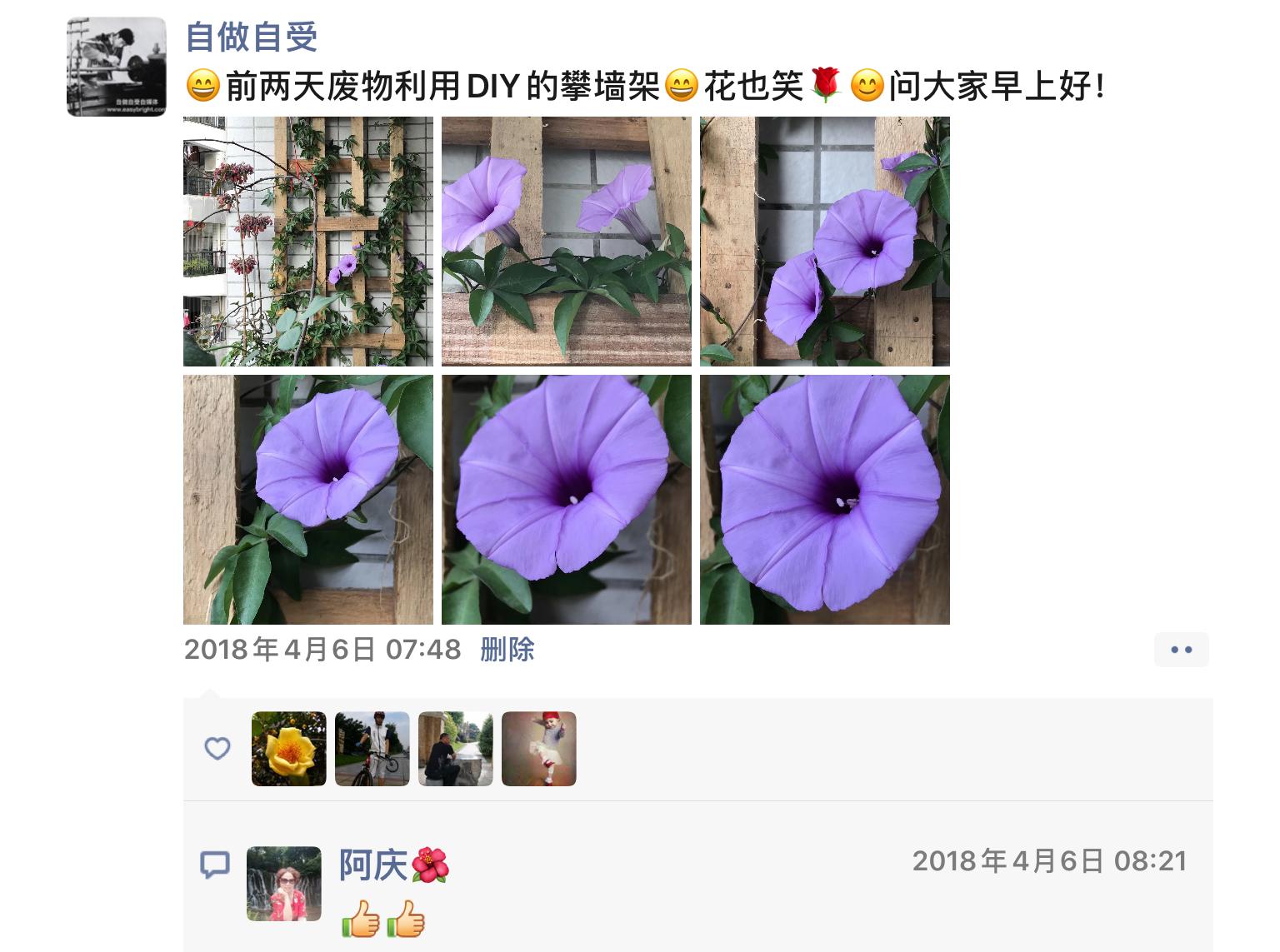Open liker avatar of man sitting by road
The height and width of the screenshot is (952, 1280).
(x=456, y=749)
